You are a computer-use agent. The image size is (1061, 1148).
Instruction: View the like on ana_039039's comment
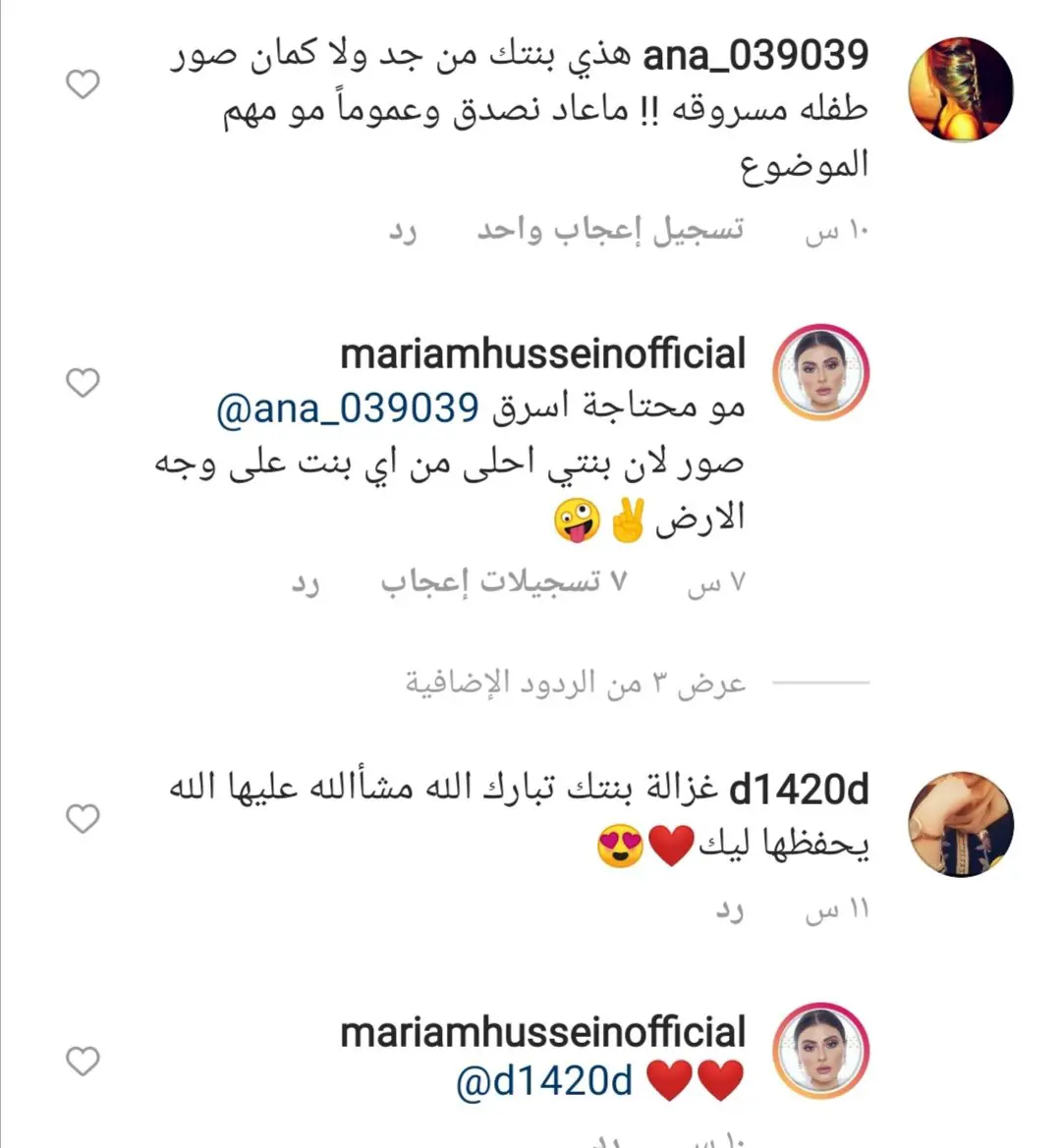click(610, 231)
